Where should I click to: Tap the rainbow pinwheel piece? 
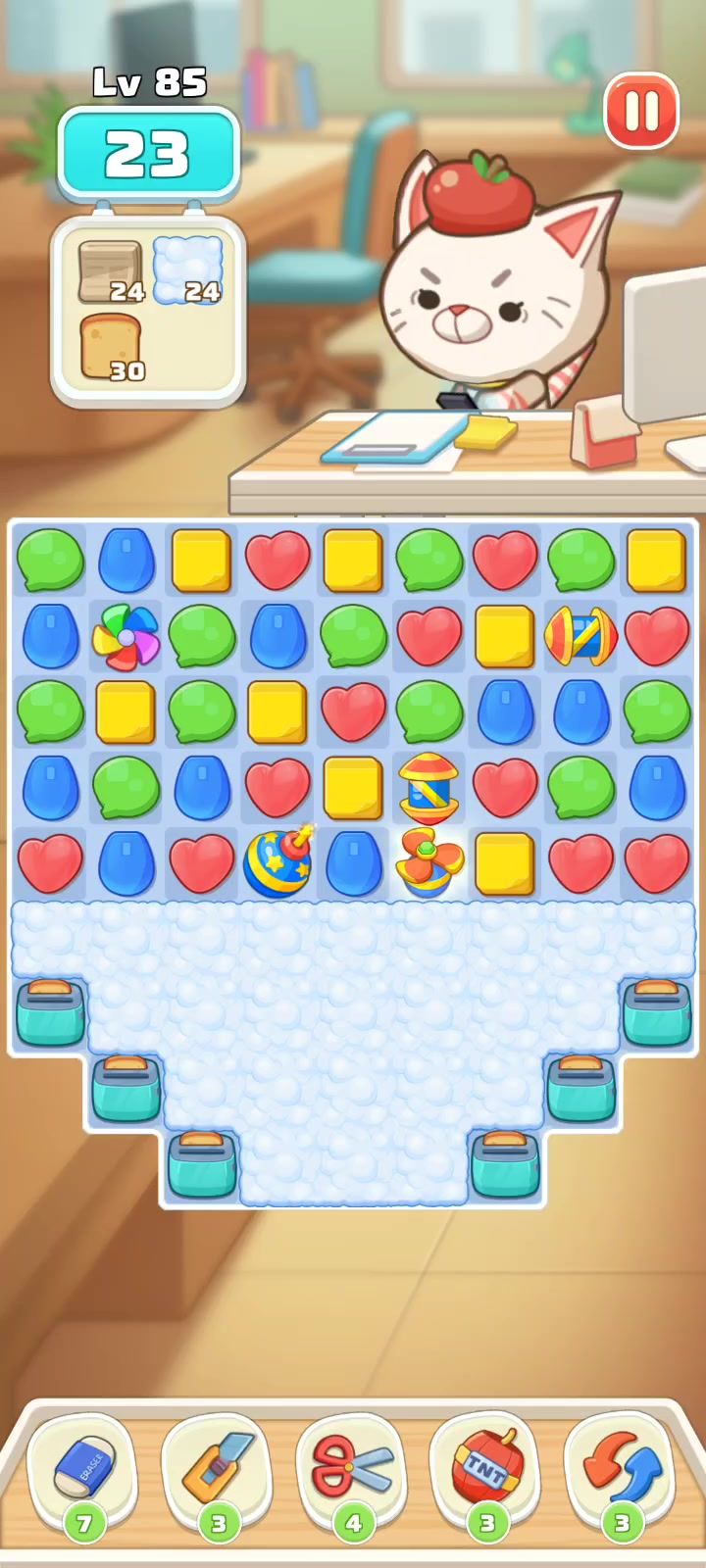click(126, 636)
